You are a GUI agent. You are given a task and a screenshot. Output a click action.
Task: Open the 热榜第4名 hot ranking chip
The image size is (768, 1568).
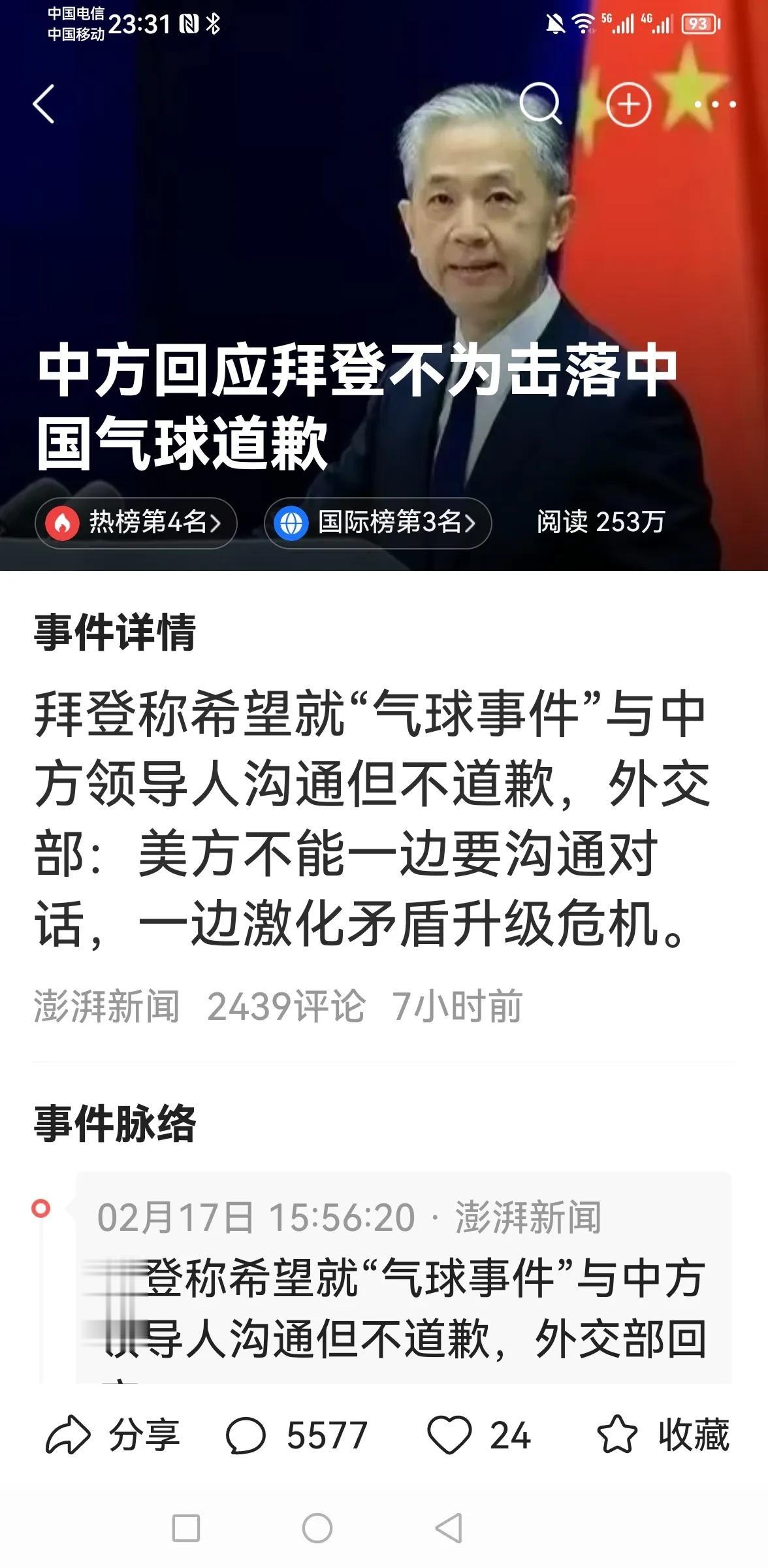click(136, 523)
